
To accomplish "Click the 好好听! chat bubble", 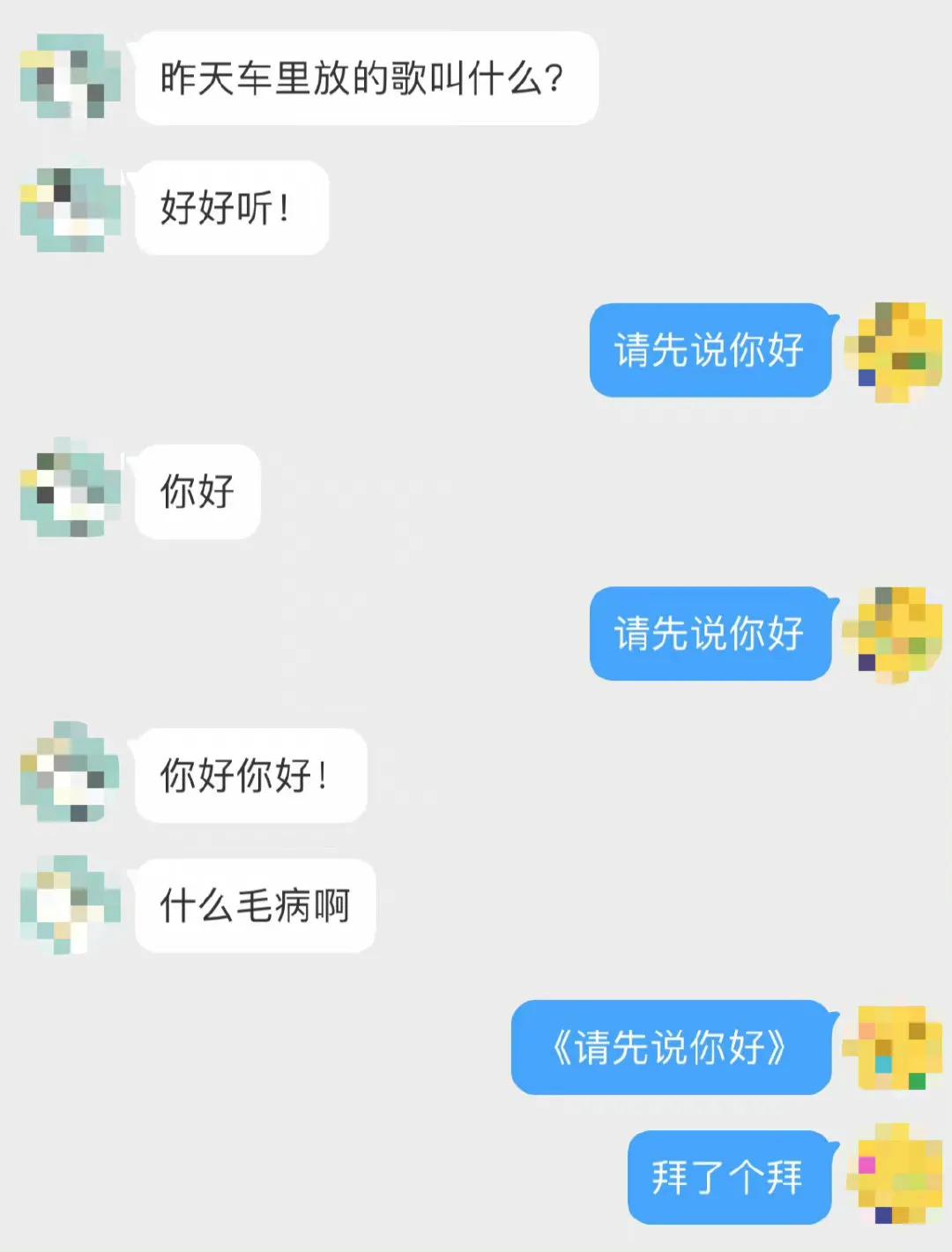I will pyautogui.click(x=229, y=210).
